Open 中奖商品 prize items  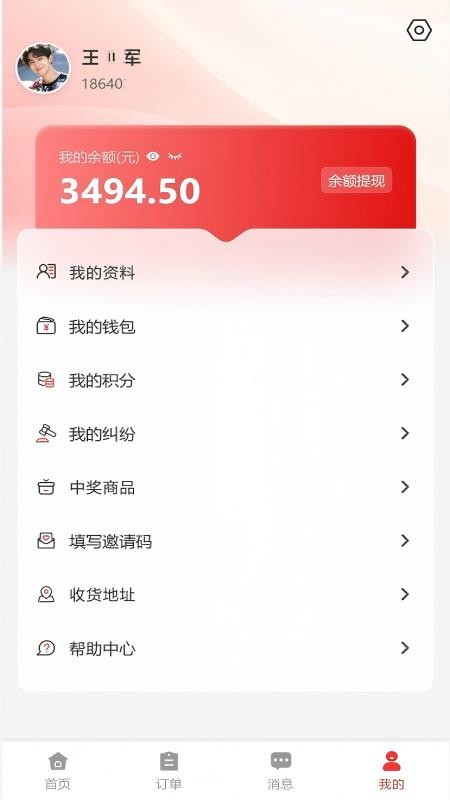225,488
